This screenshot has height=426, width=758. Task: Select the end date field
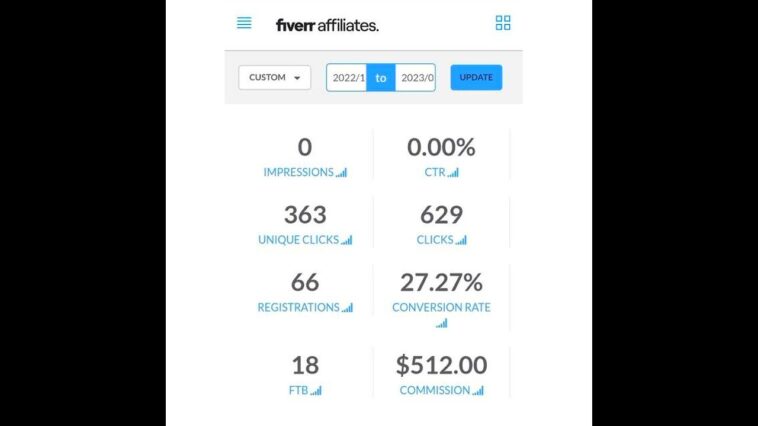[x=415, y=77]
